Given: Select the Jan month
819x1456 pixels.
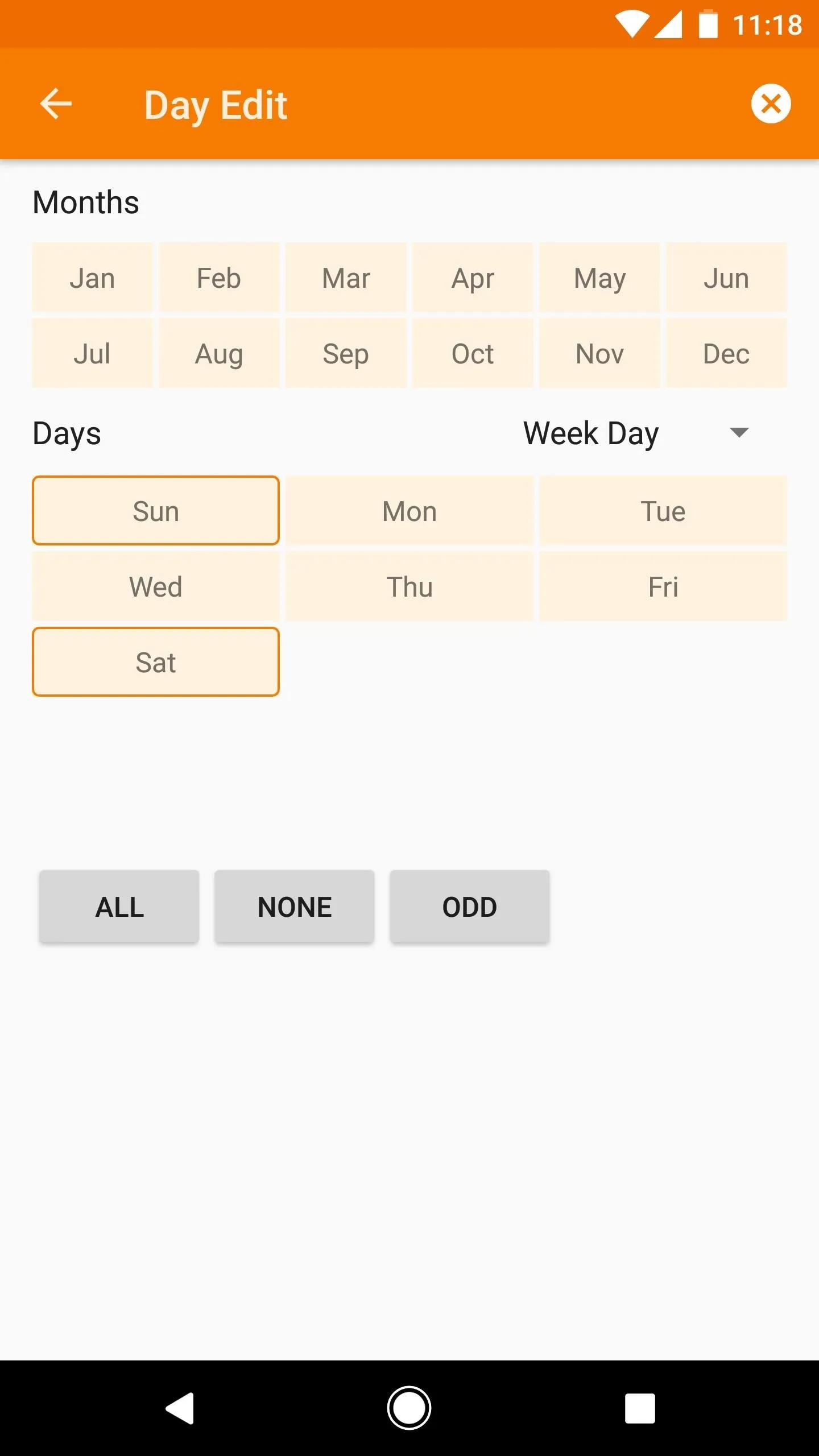Looking at the screenshot, I should 92,278.
